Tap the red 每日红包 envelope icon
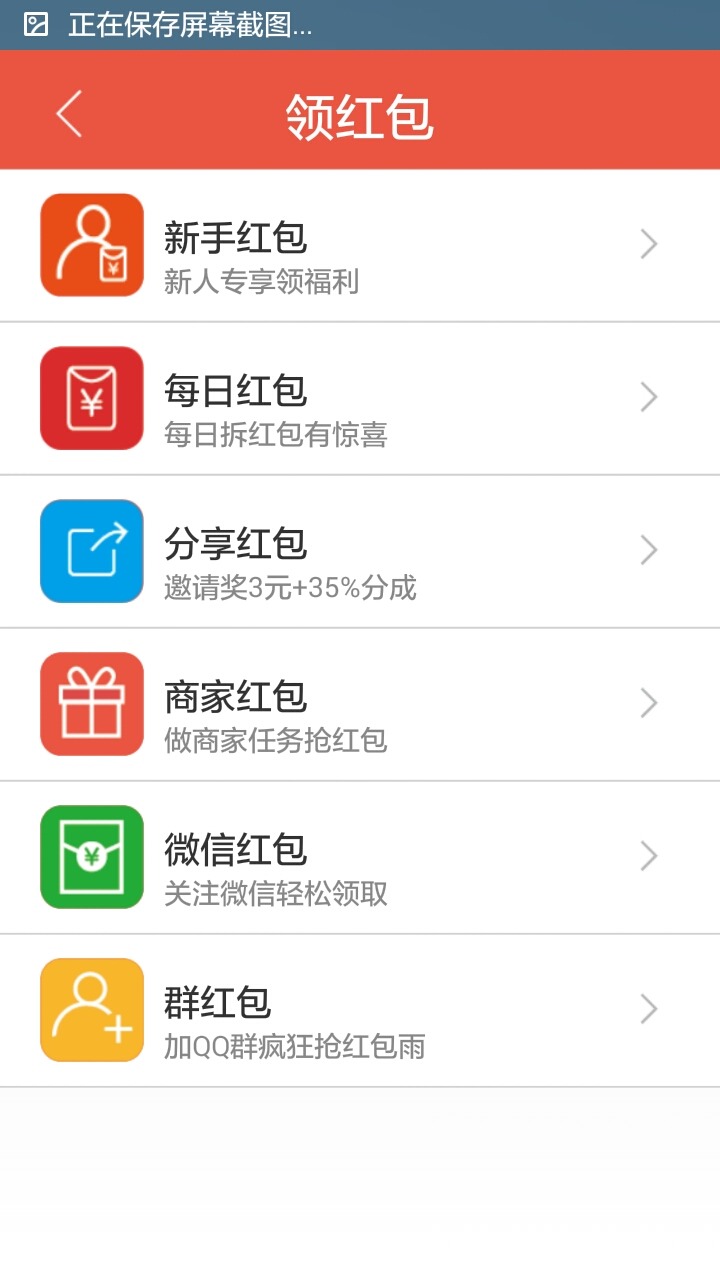 pos(92,397)
